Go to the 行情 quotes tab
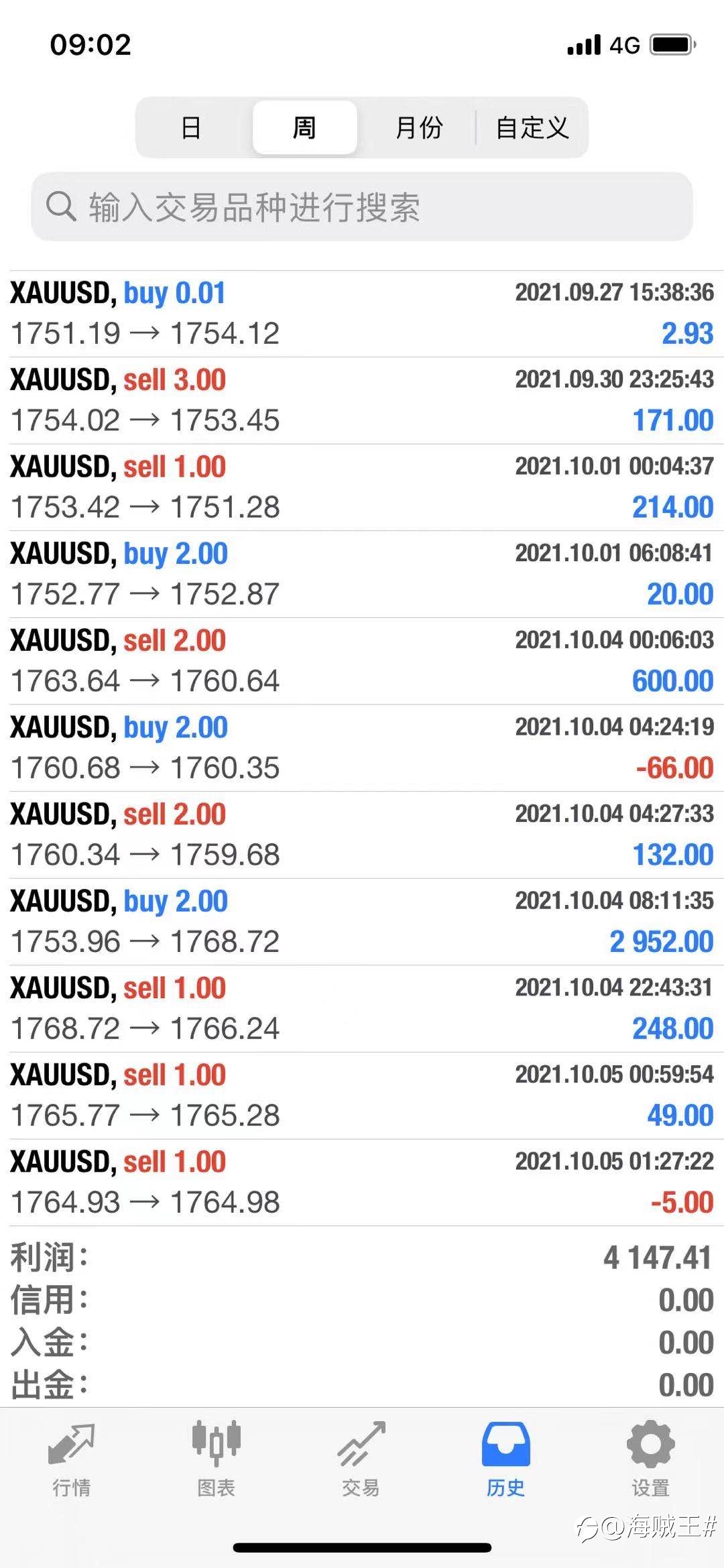The width and height of the screenshot is (724, 1568). [x=72, y=1459]
